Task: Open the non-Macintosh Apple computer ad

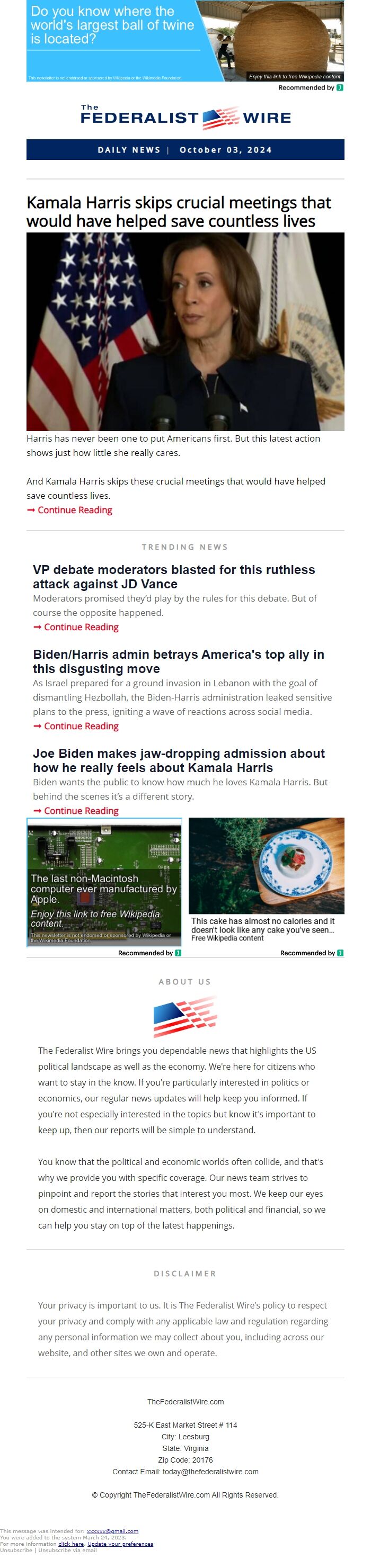Action: click(x=104, y=881)
